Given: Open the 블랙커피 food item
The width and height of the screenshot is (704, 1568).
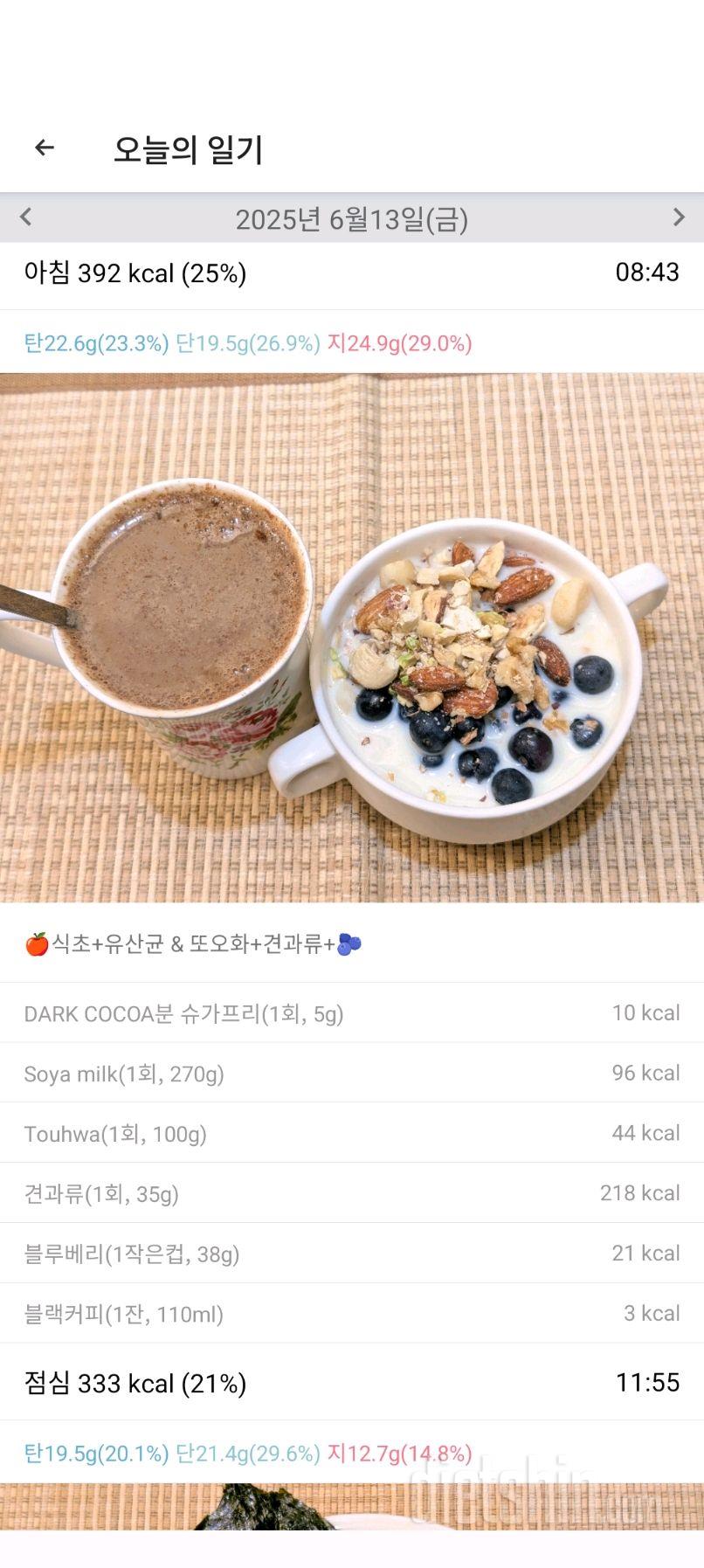Looking at the screenshot, I should point(351,1314).
